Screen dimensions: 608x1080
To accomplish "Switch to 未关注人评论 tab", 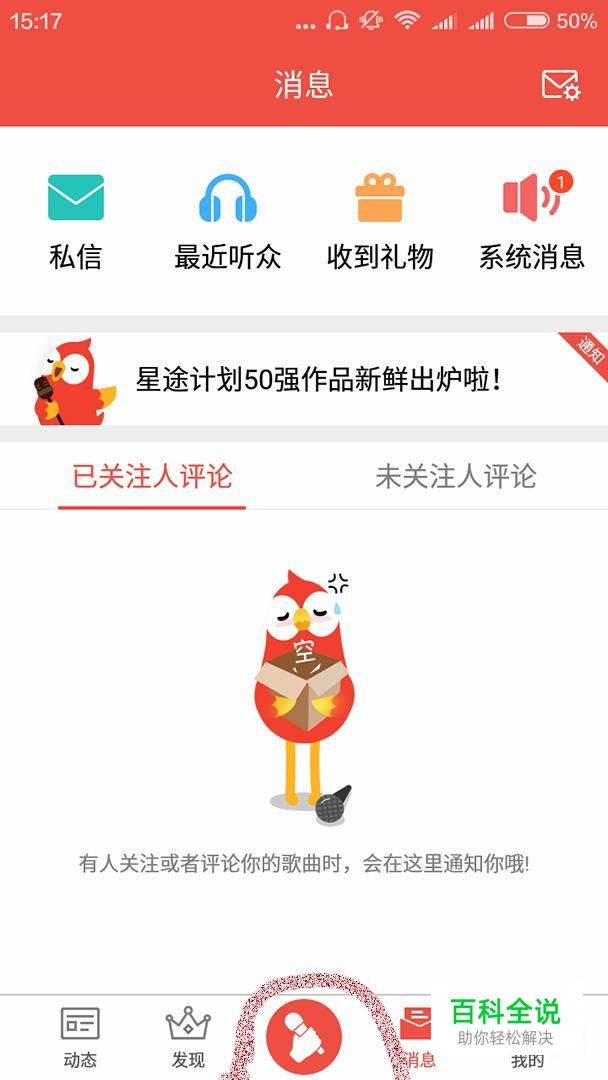I will pyautogui.click(x=456, y=477).
